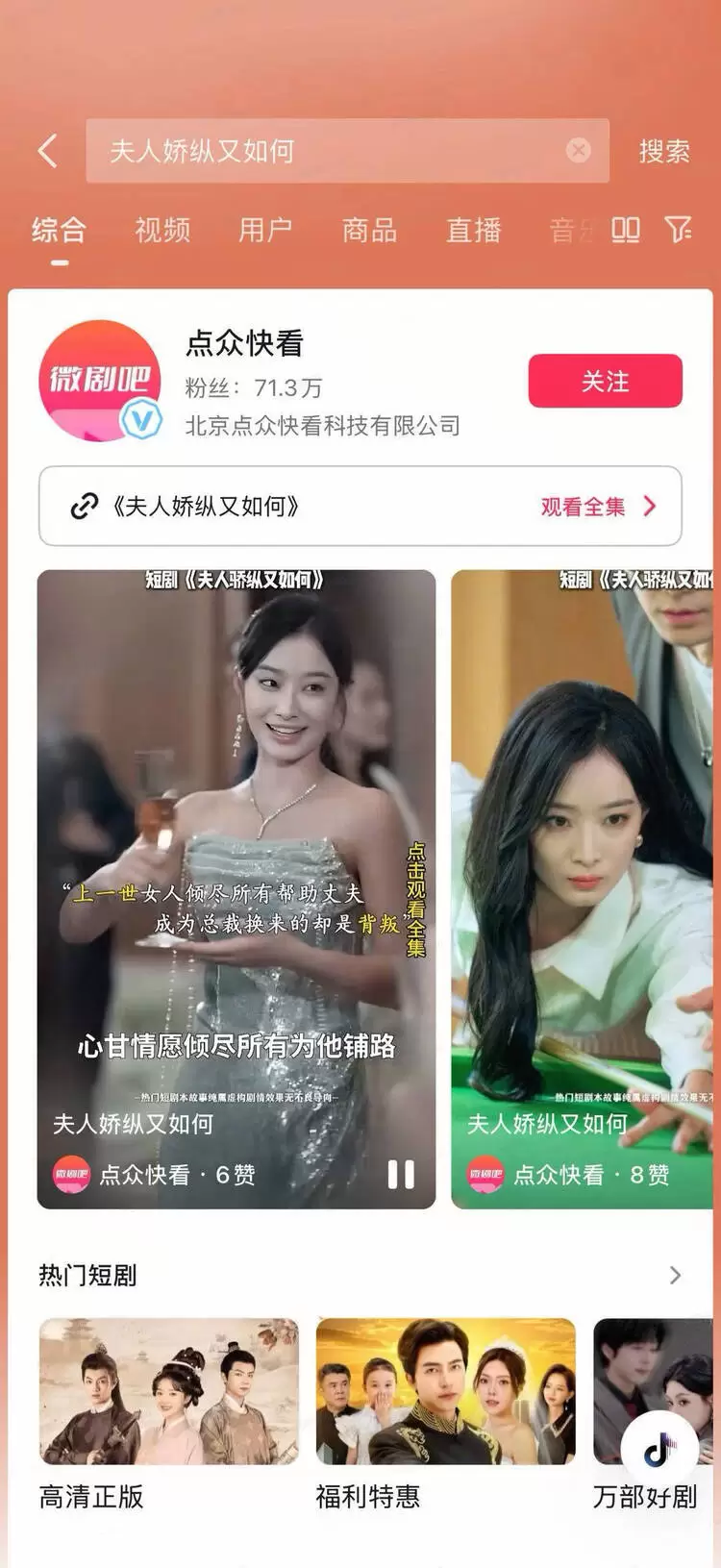Select the 直播 tab
The height and width of the screenshot is (1568, 721).
tap(473, 231)
